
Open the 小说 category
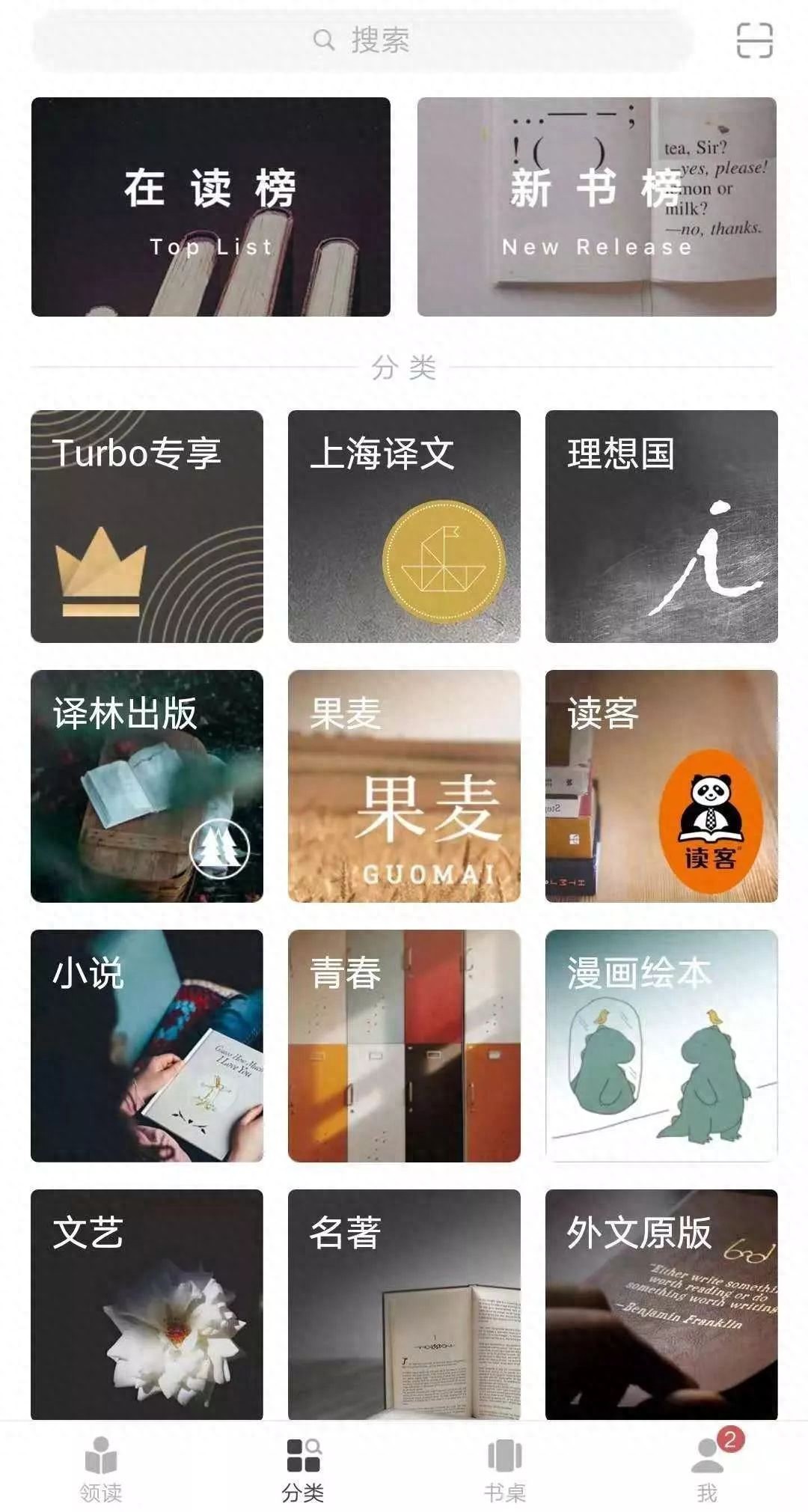[147, 1046]
